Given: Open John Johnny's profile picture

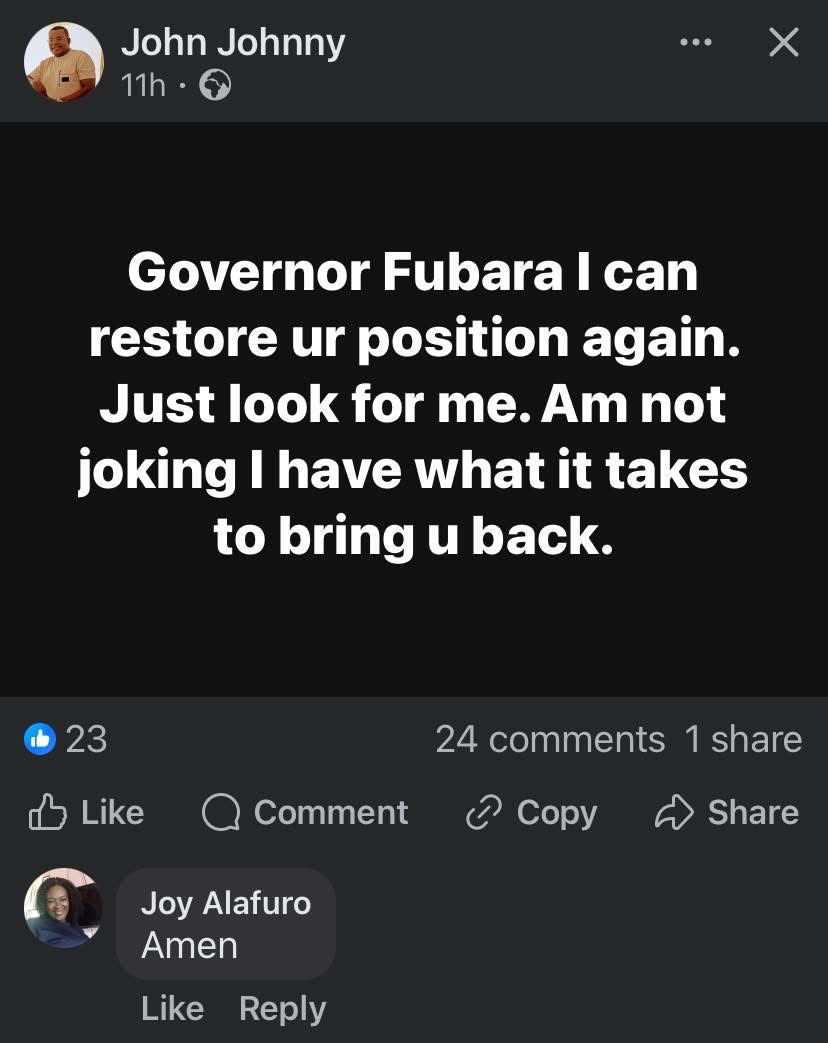Looking at the screenshot, I should [x=63, y=62].
